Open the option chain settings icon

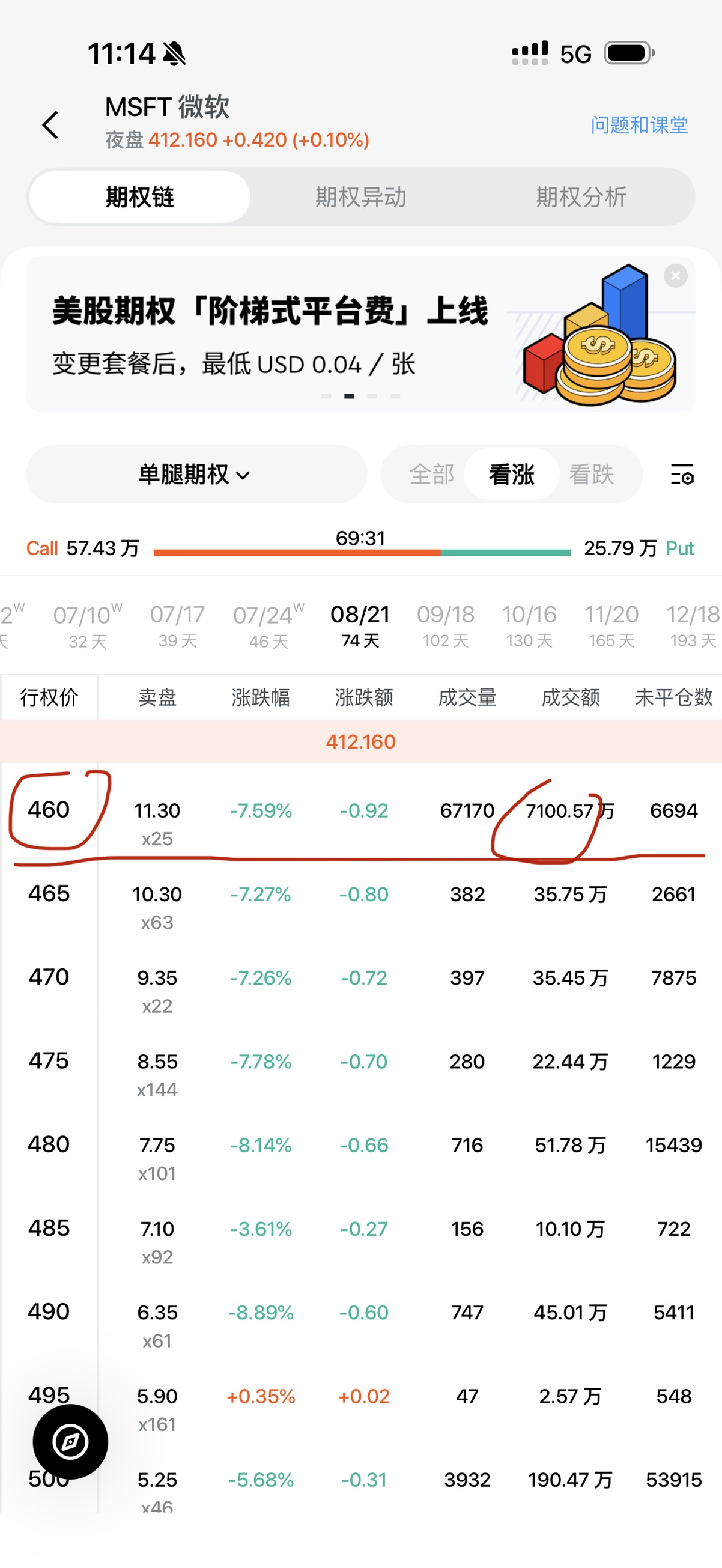tap(682, 474)
